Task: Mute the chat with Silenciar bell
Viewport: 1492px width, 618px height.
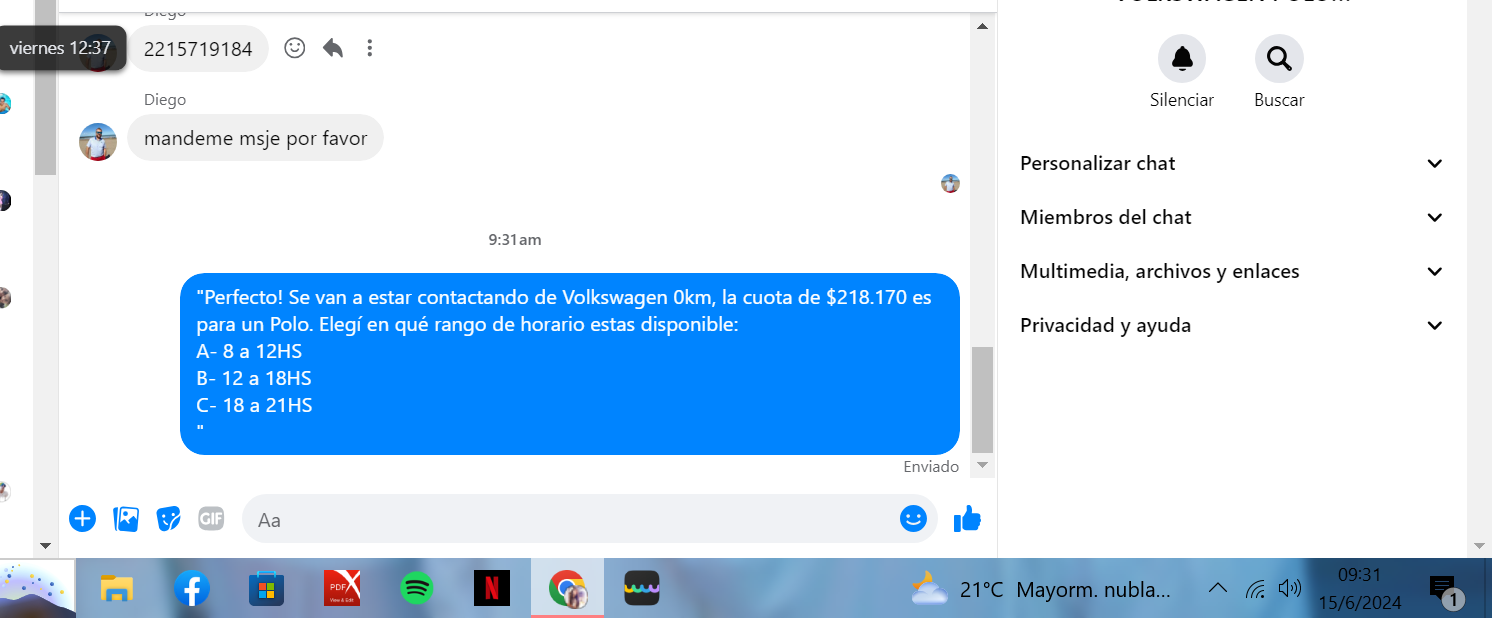Action: point(1182,59)
